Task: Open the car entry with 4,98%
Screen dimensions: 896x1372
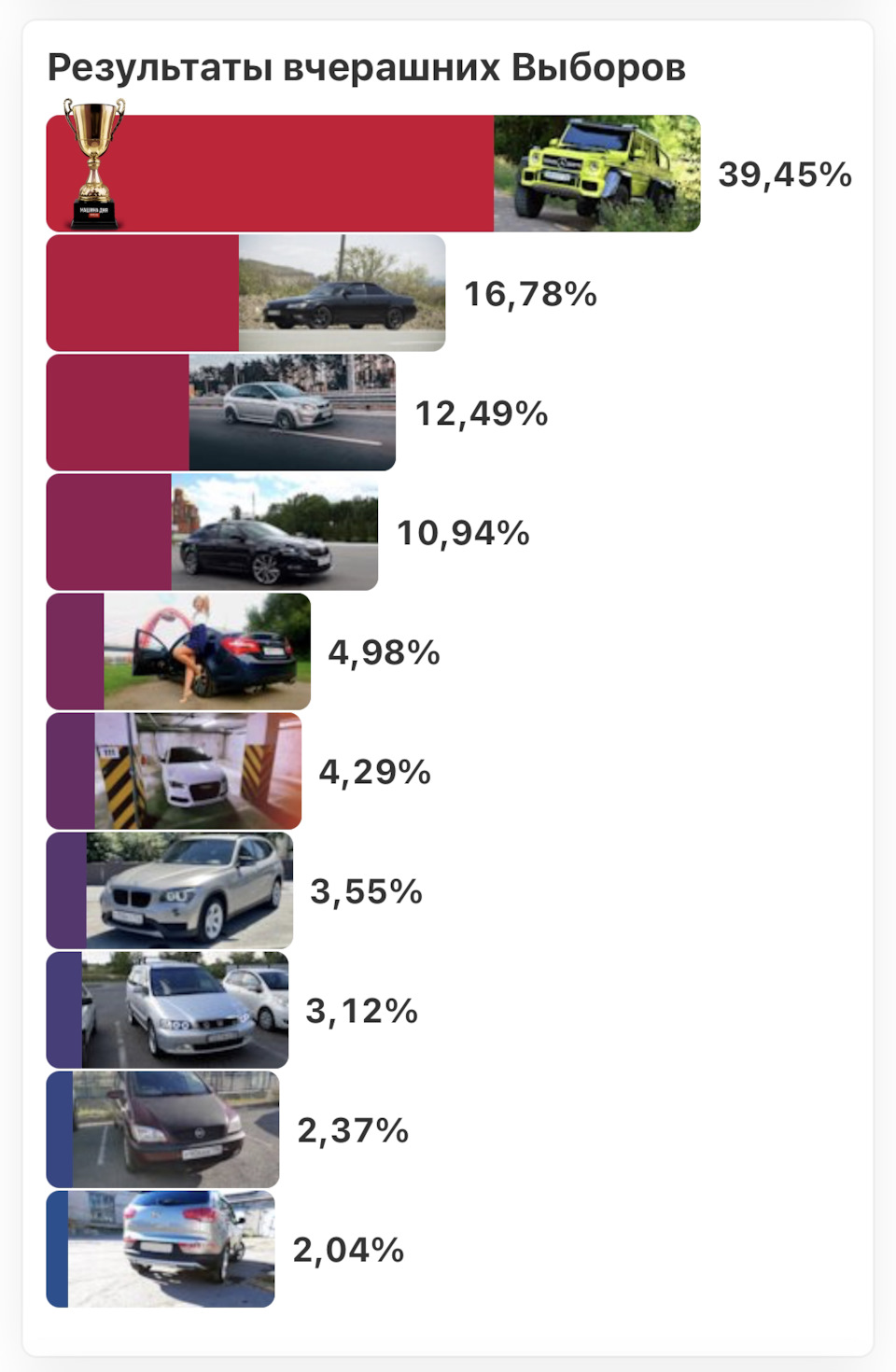Action: coord(207,651)
